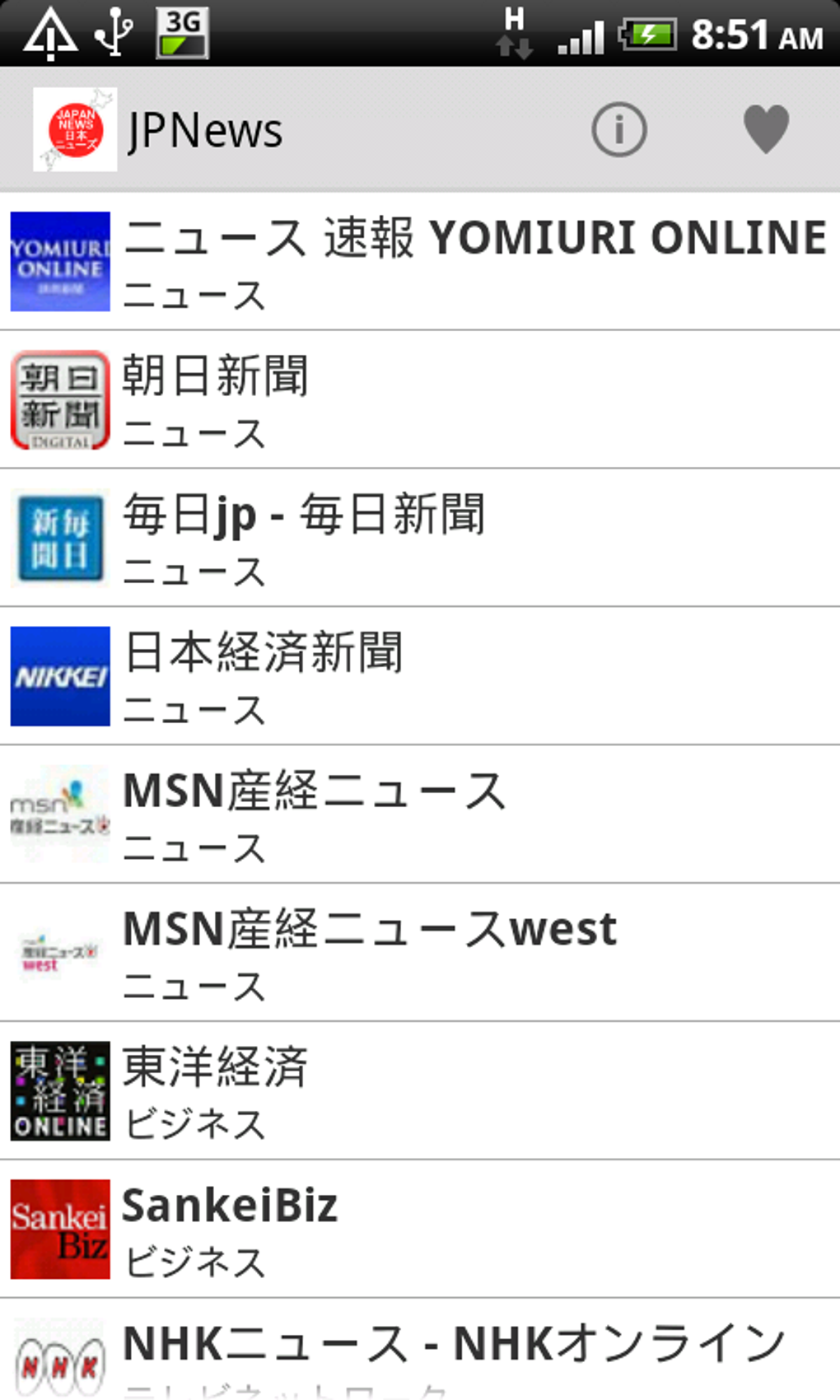Select the SankeiBiz row
840x1400 pixels.
[420, 1230]
